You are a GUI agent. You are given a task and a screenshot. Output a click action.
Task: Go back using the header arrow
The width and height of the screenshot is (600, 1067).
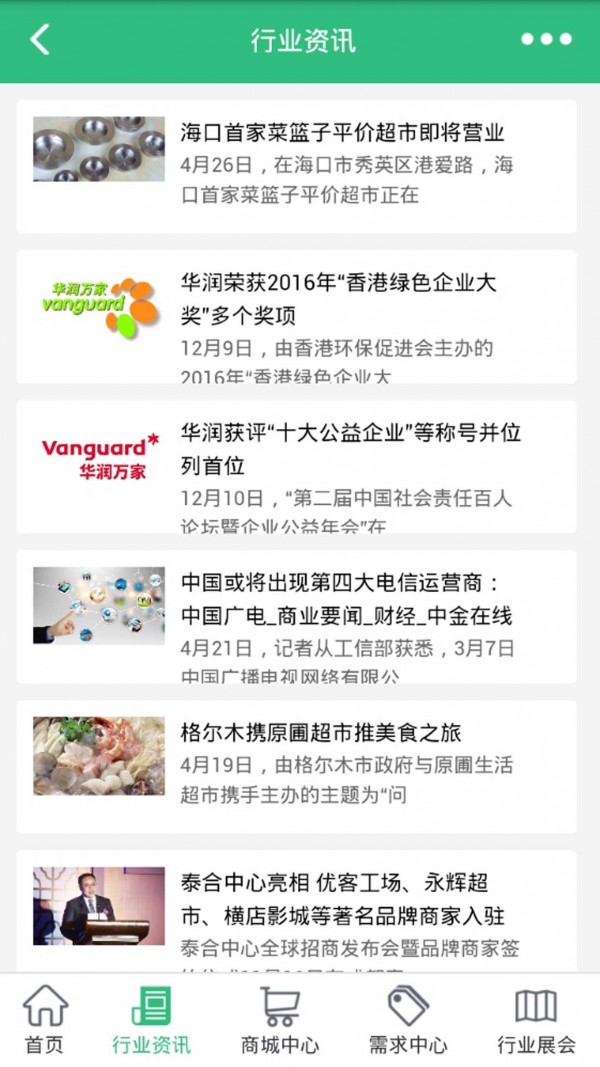40,40
